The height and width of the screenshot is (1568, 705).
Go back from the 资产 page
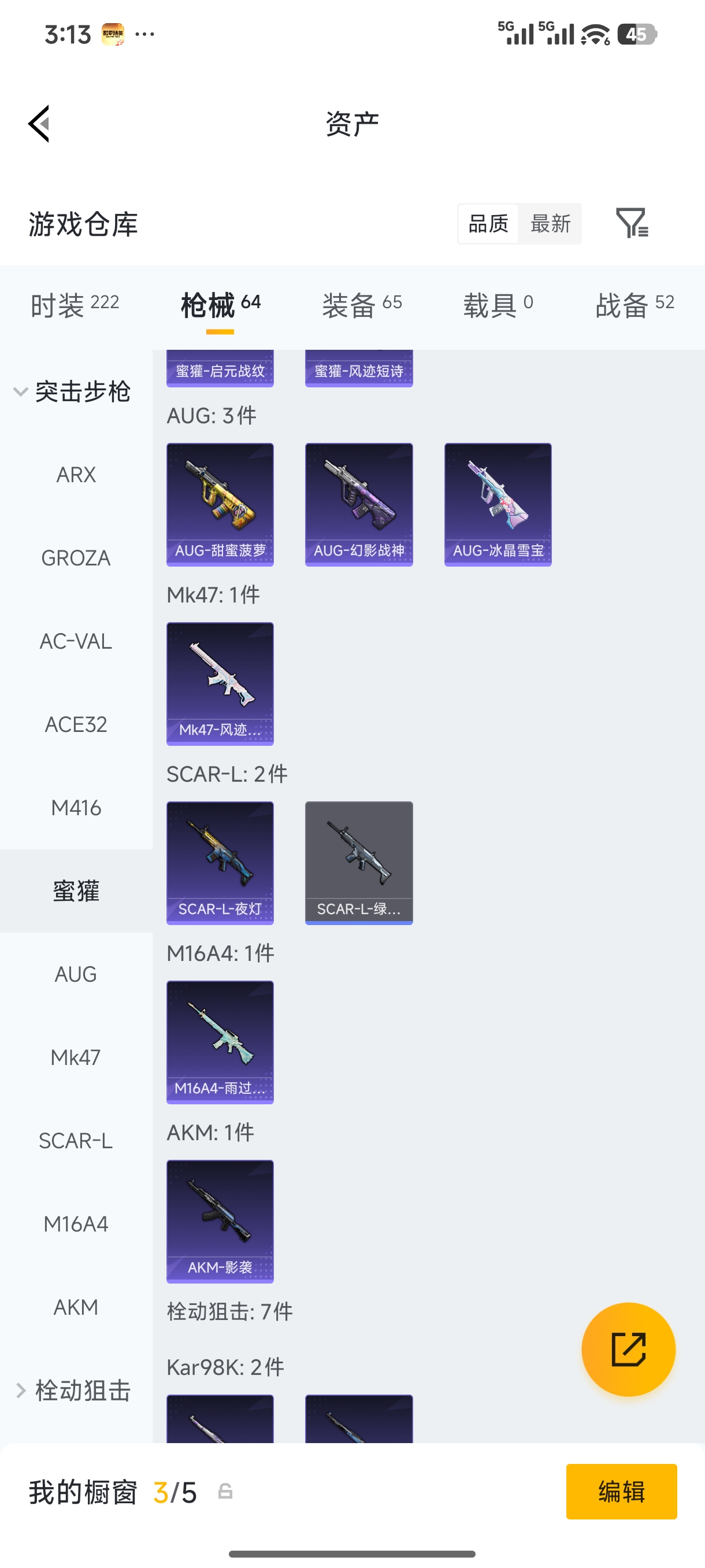coord(39,124)
